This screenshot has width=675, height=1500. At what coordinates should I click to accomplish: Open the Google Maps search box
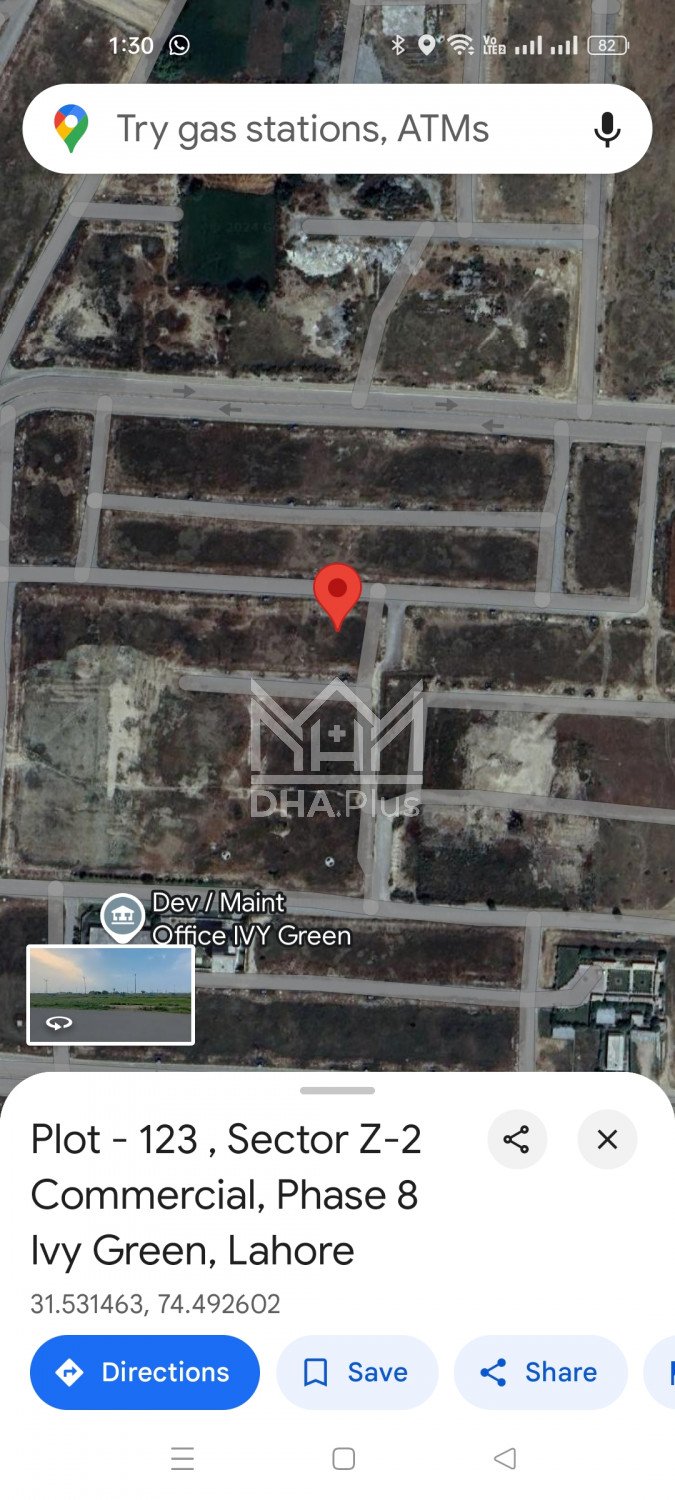300,129
